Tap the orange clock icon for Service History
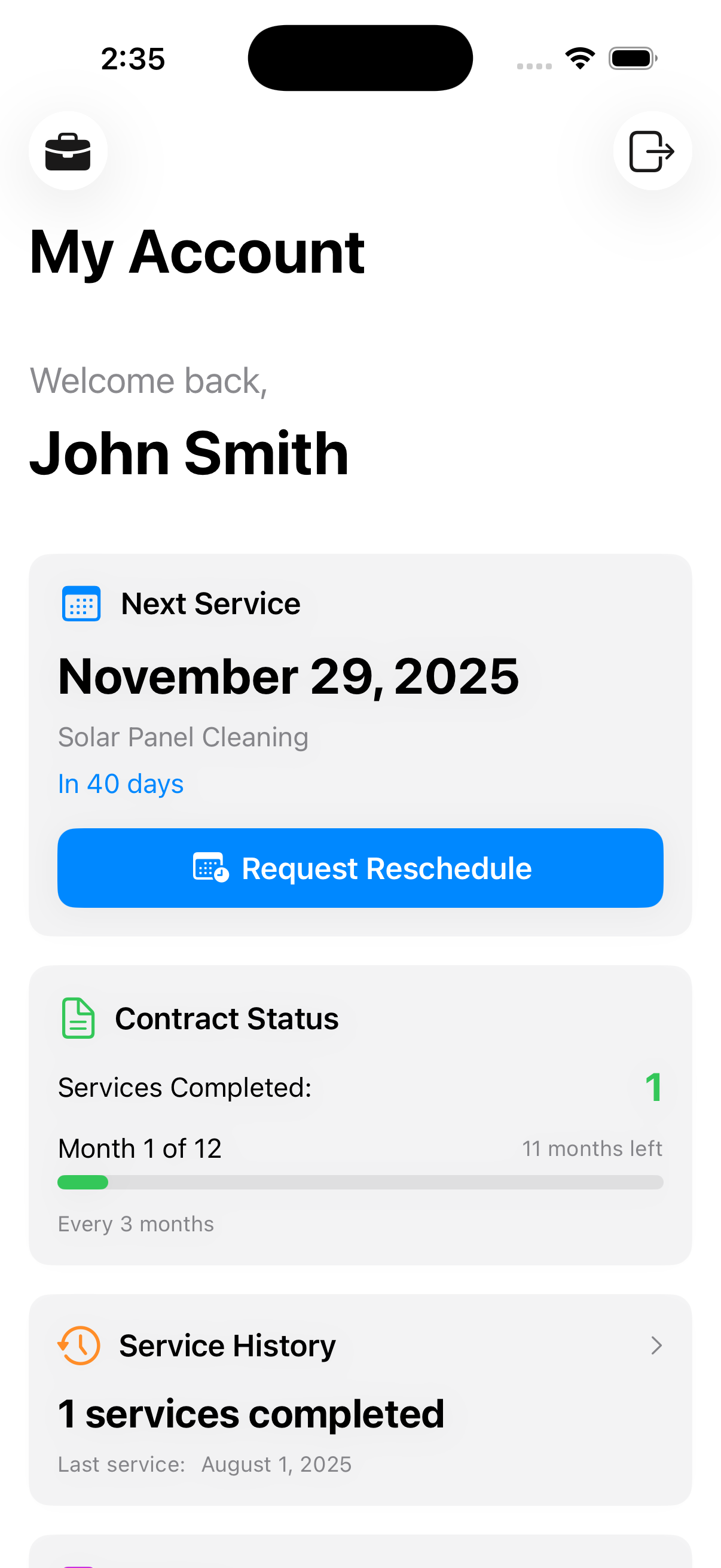 [x=77, y=1345]
